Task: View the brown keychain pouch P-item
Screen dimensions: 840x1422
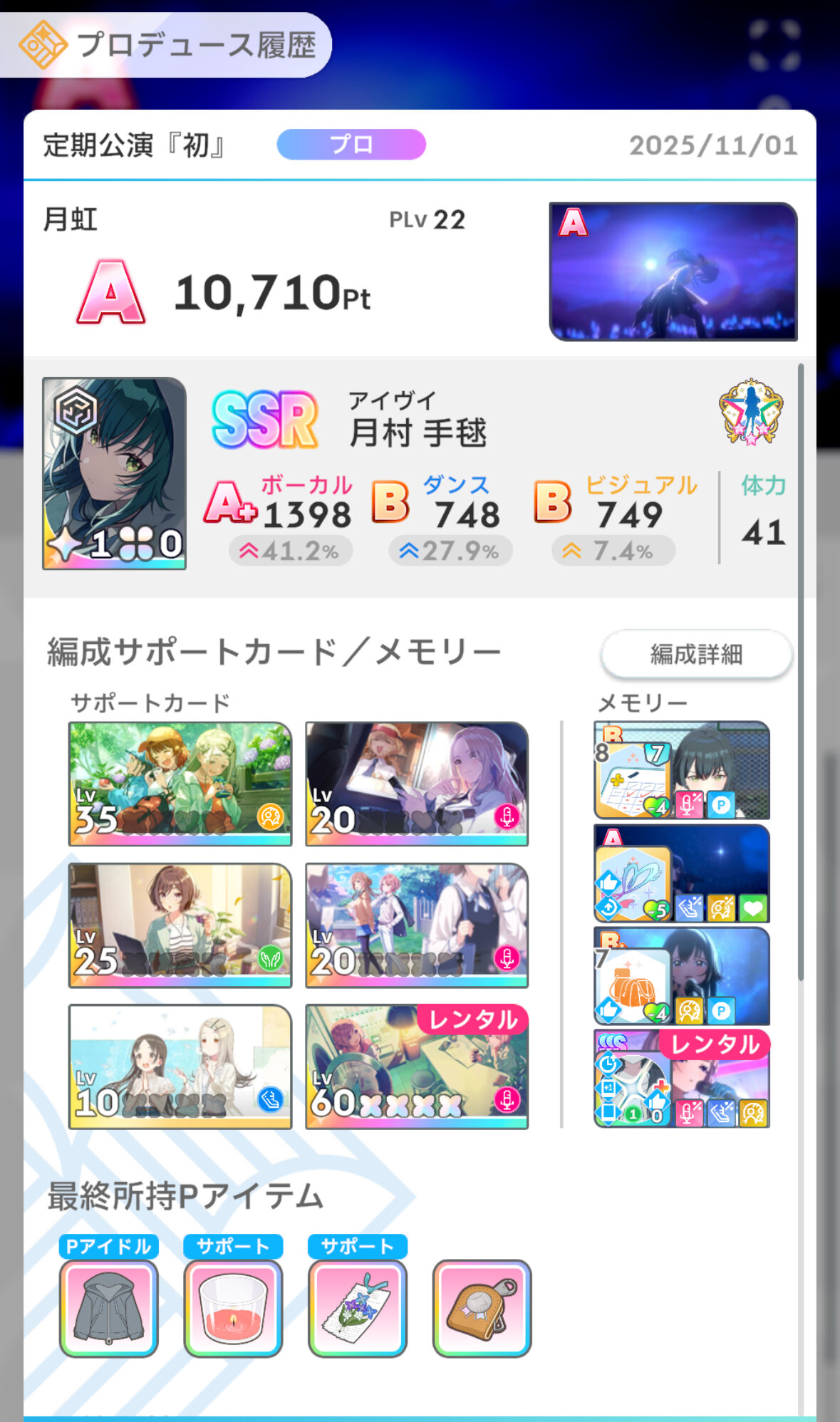Action: [x=482, y=1308]
